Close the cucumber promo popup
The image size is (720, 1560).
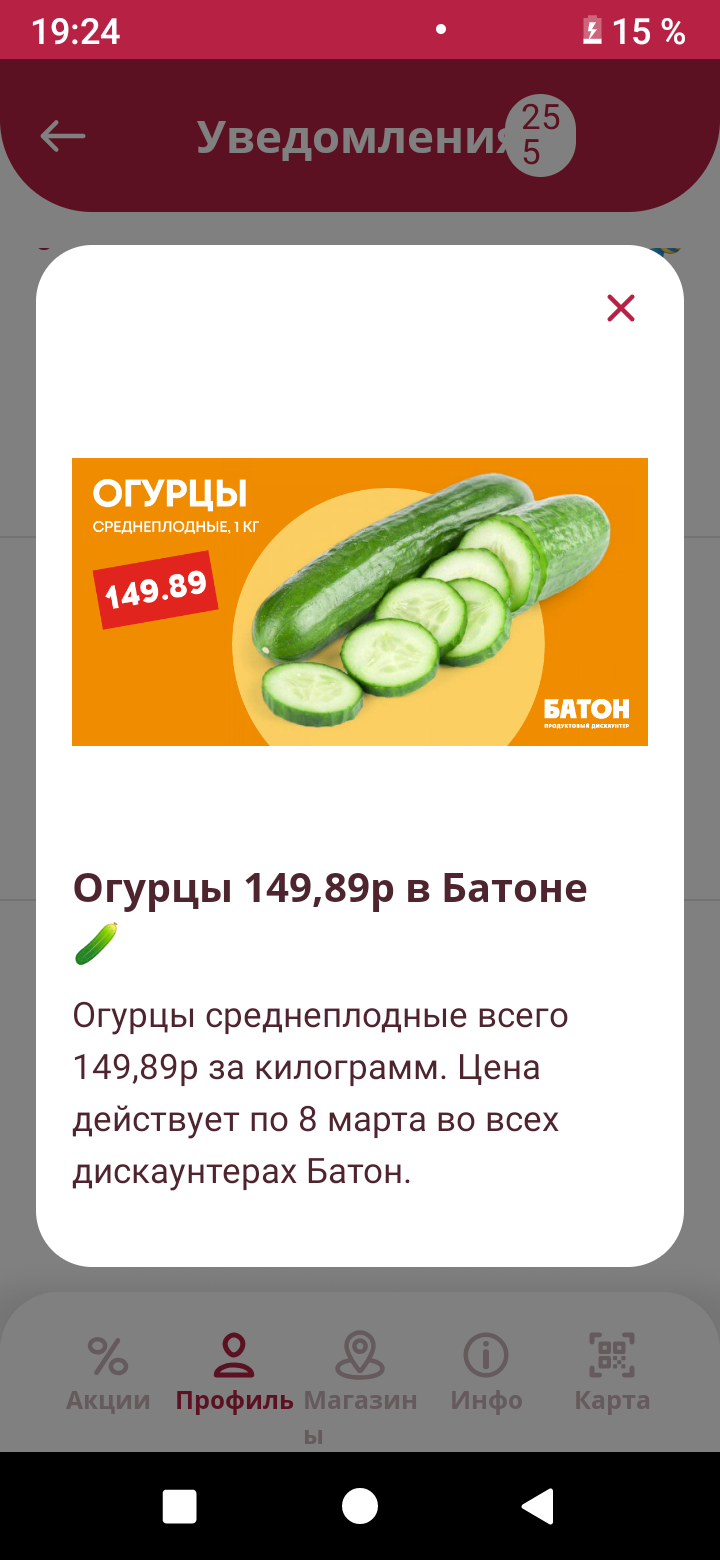tap(621, 308)
